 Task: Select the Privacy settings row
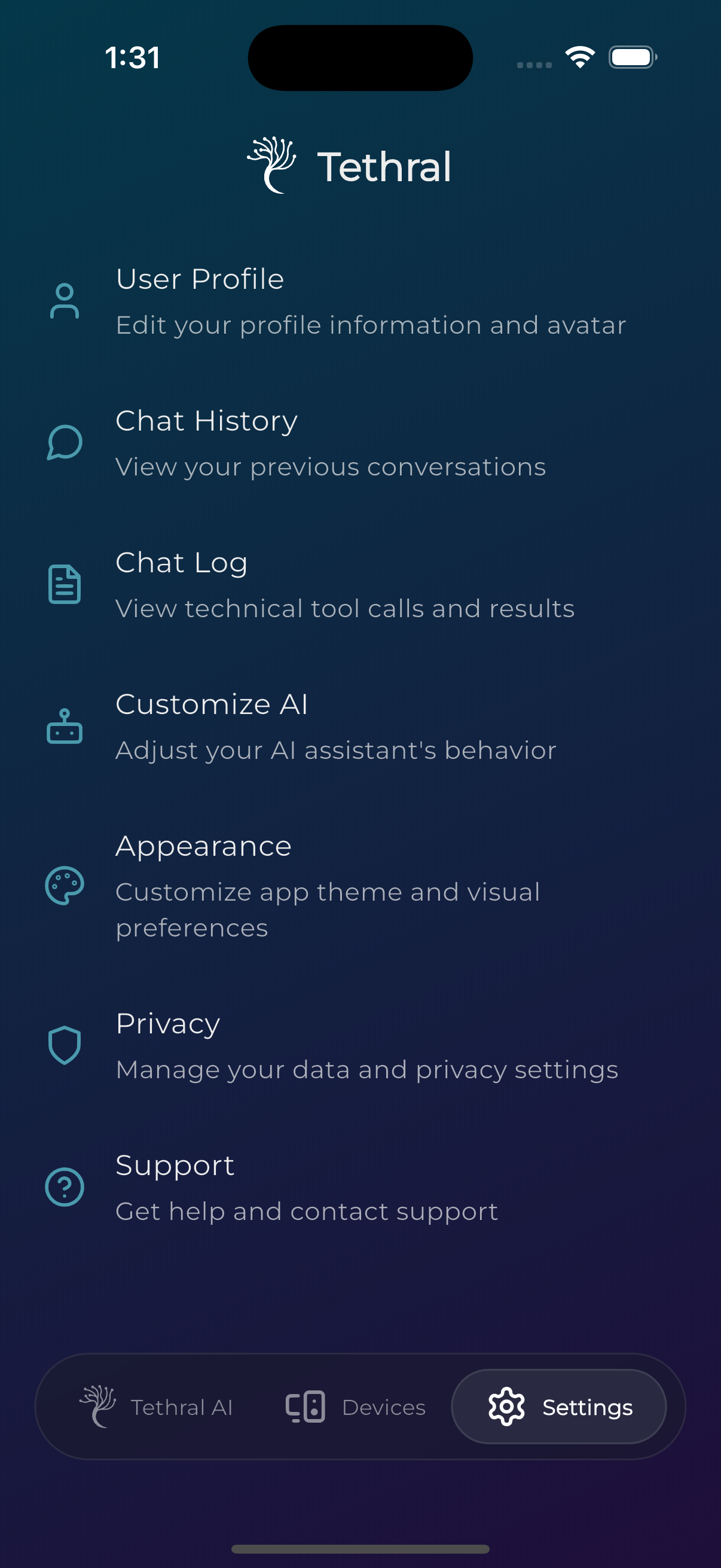click(359, 1046)
